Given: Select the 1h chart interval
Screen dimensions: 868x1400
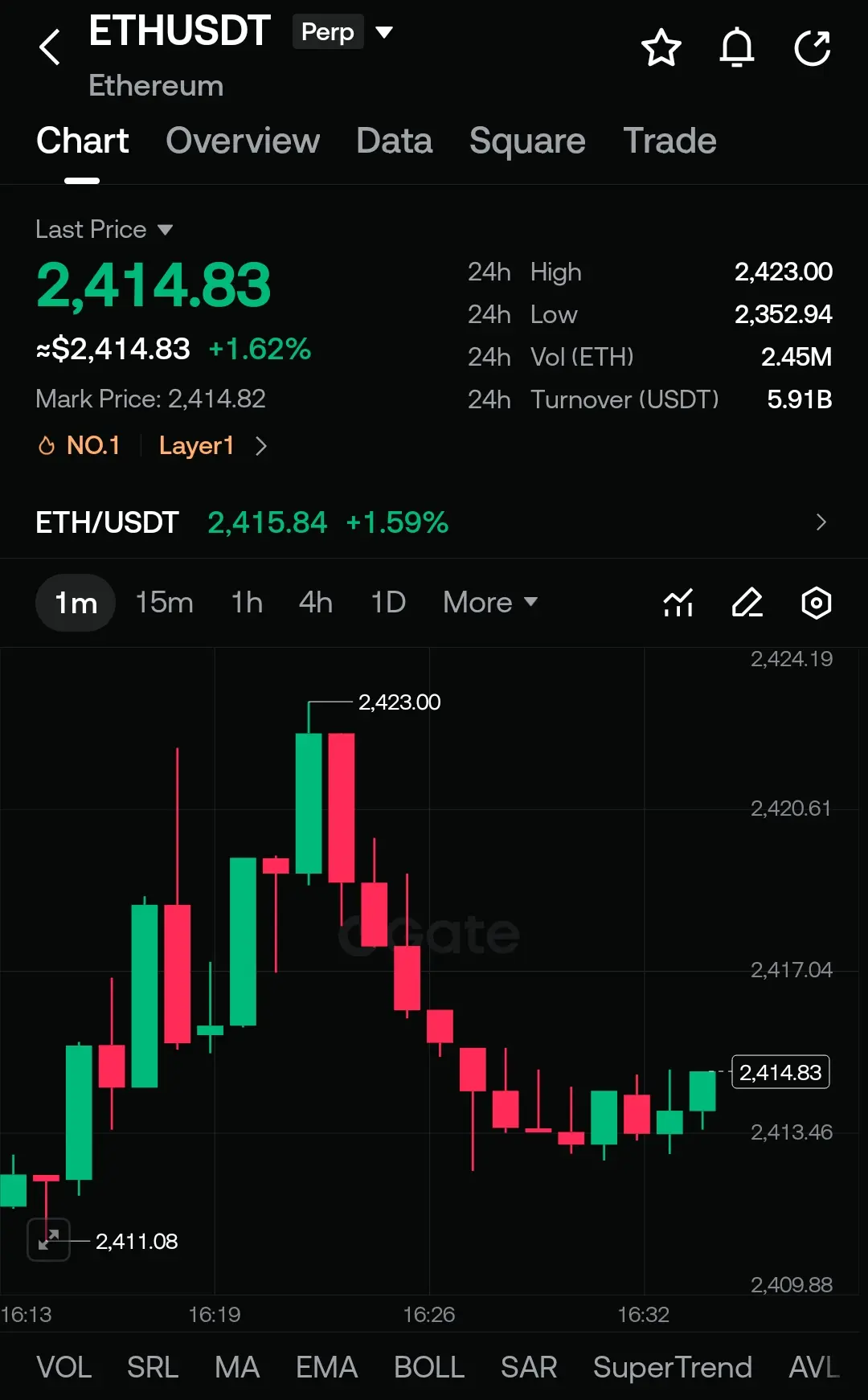Looking at the screenshot, I should point(247,602).
